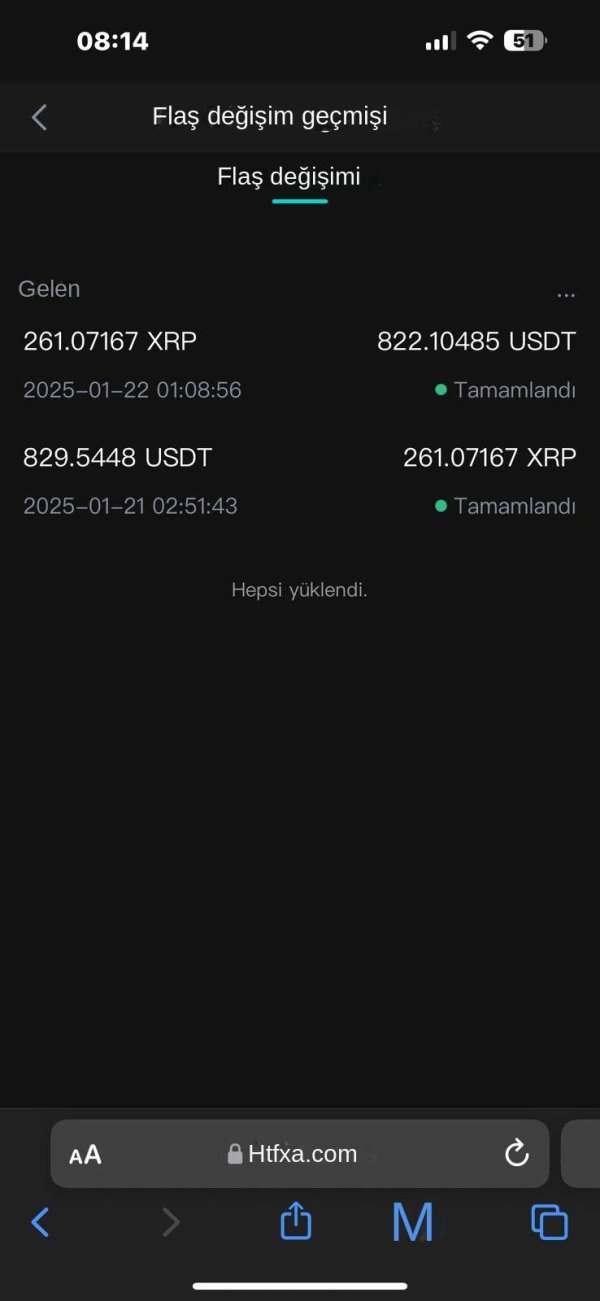Image resolution: width=600 pixels, height=1301 pixels.
Task: Go back from Flaş değişim geçmişi page
Action: (39, 117)
